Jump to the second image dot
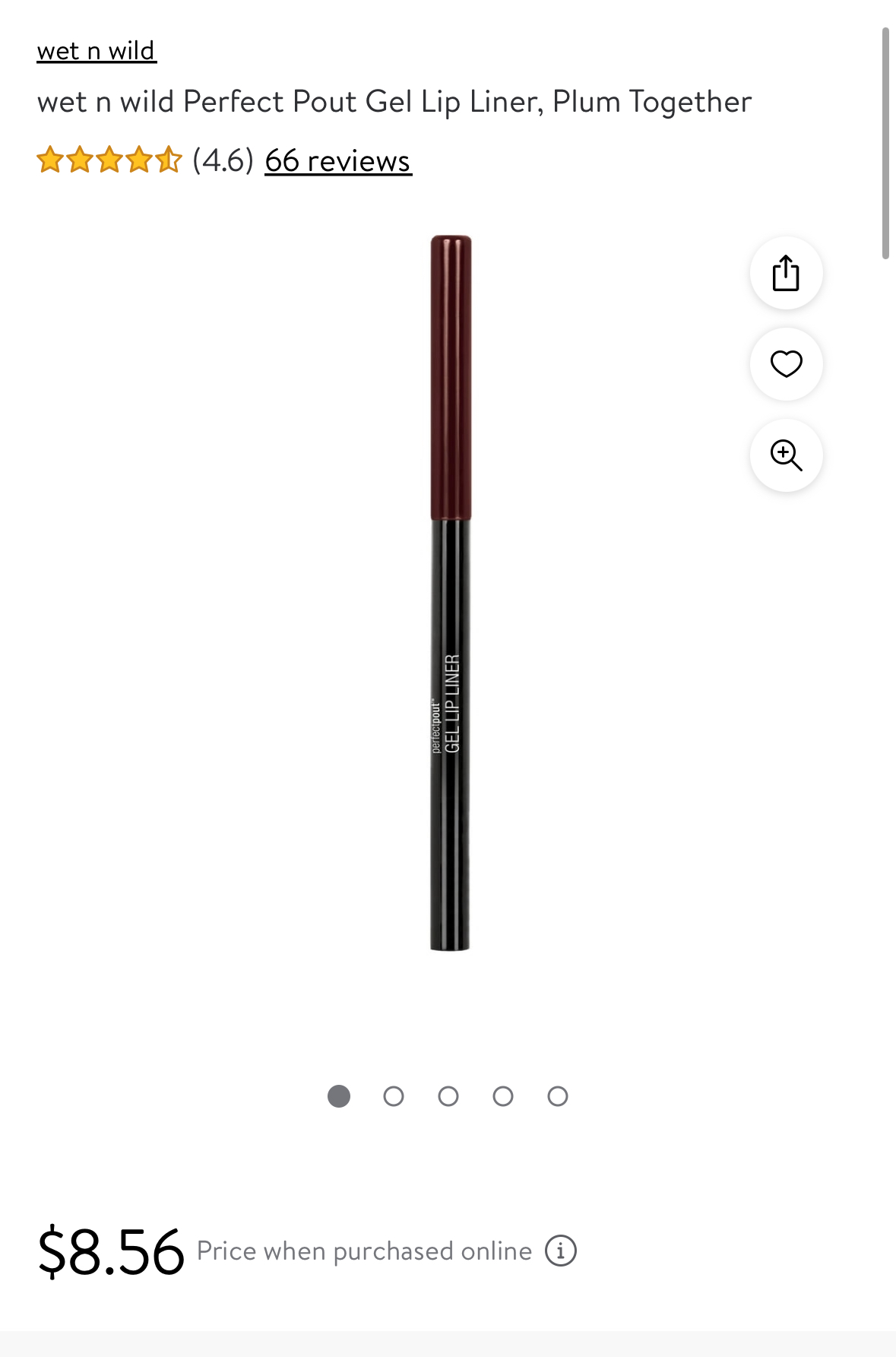Viewport: 896px width, 1357px height. point(394,1096)
